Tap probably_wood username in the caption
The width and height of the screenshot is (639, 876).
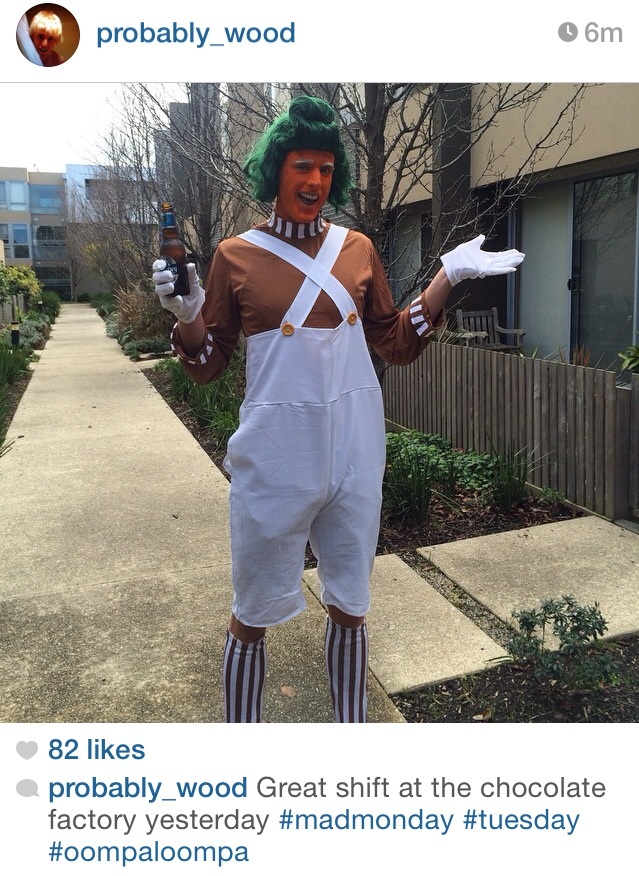(147, 788)
